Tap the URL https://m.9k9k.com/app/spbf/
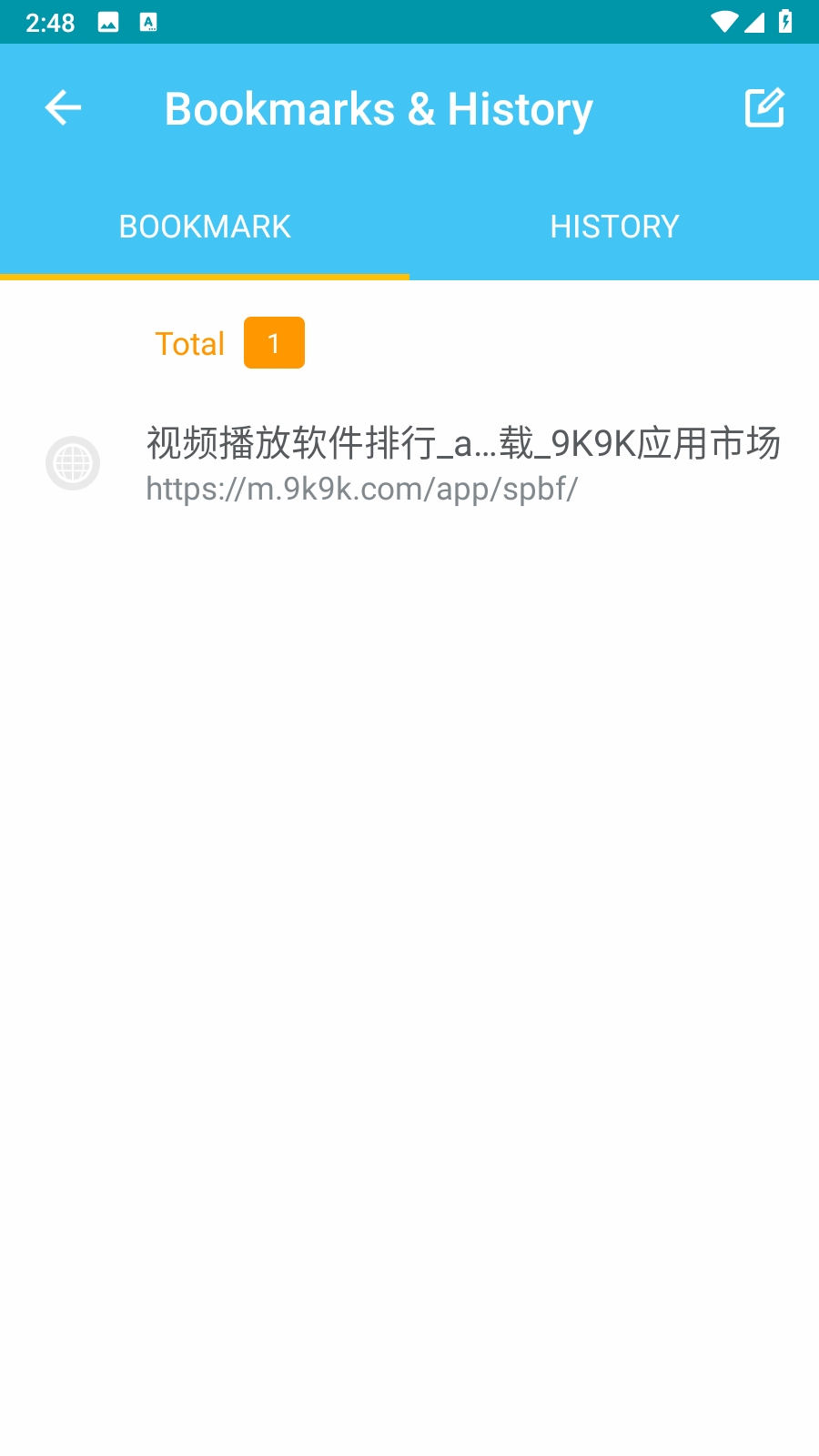This screenshot has height=1456, width=819. pos(362,489)
